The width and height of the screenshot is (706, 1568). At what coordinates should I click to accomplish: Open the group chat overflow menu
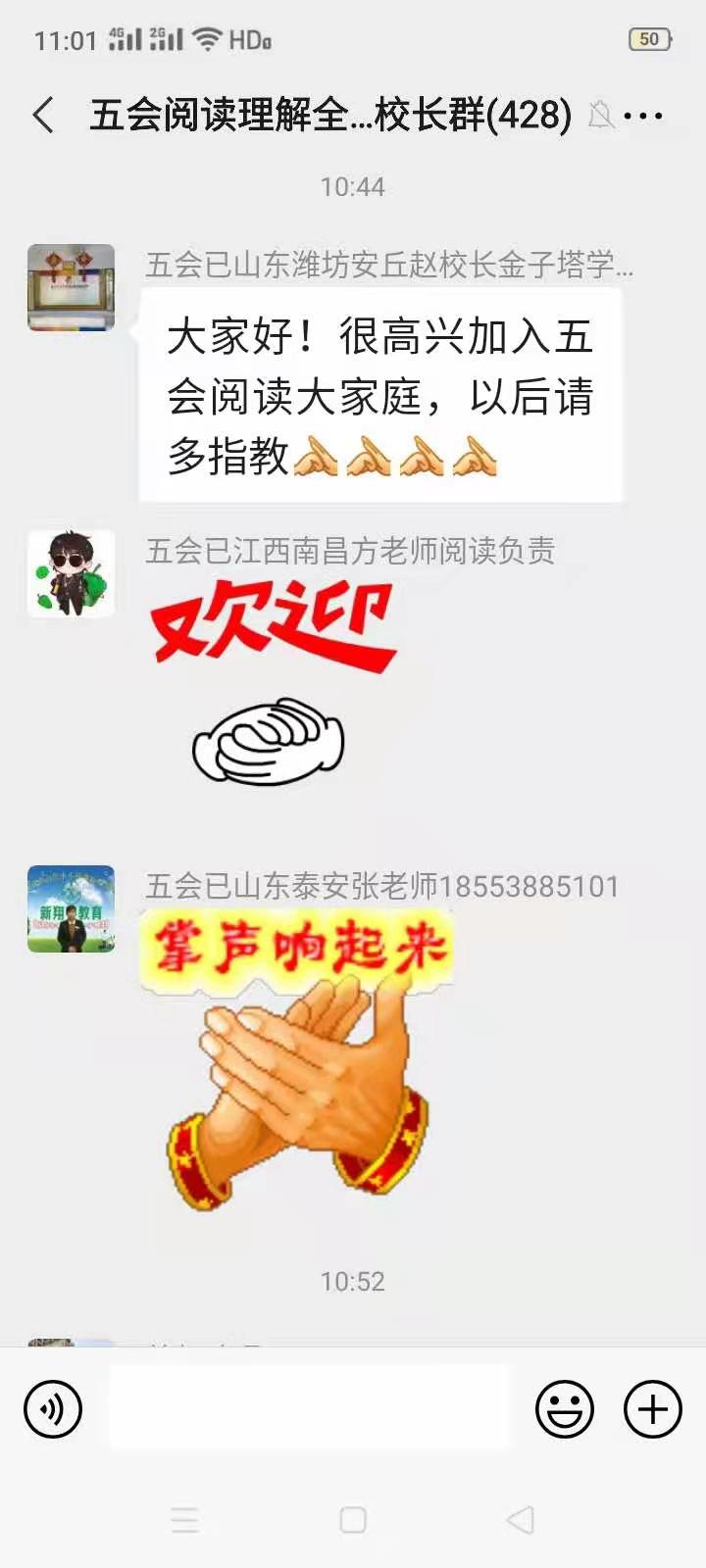pos(643,116)
